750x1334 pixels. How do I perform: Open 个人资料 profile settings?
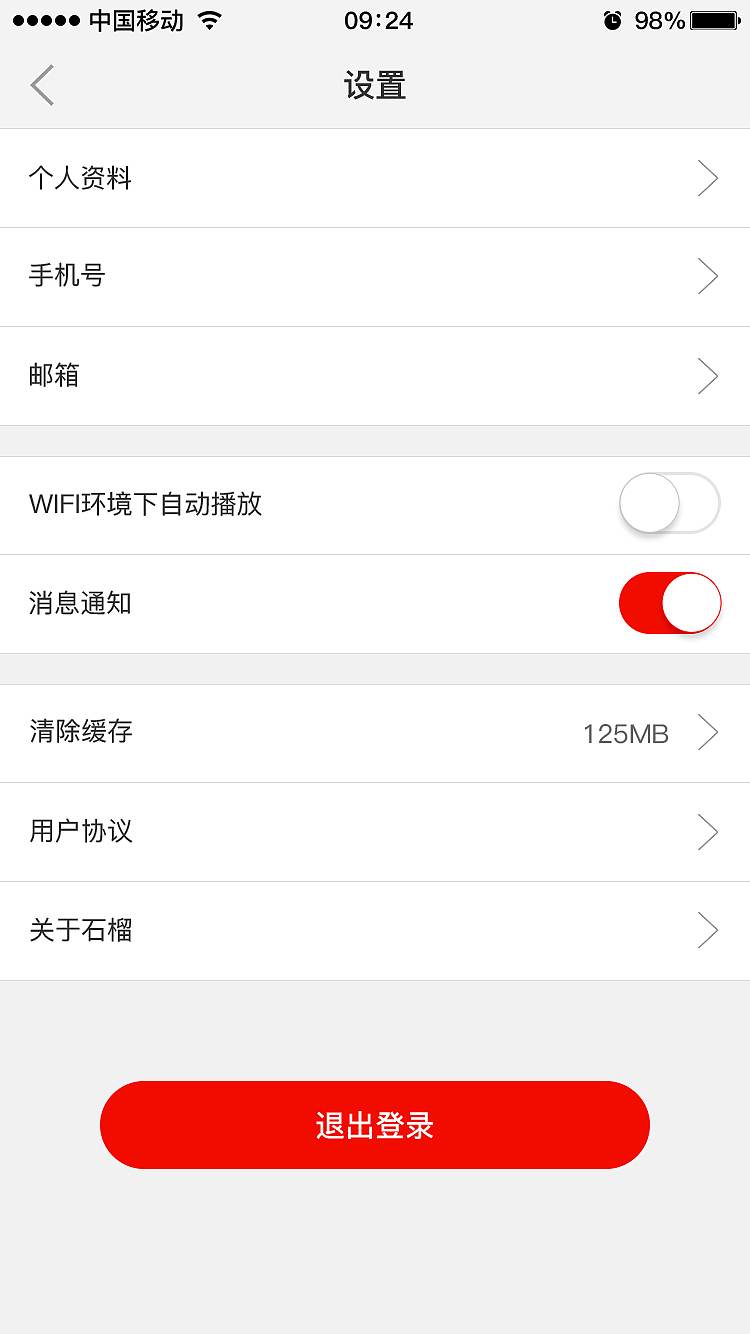point(375,178)
